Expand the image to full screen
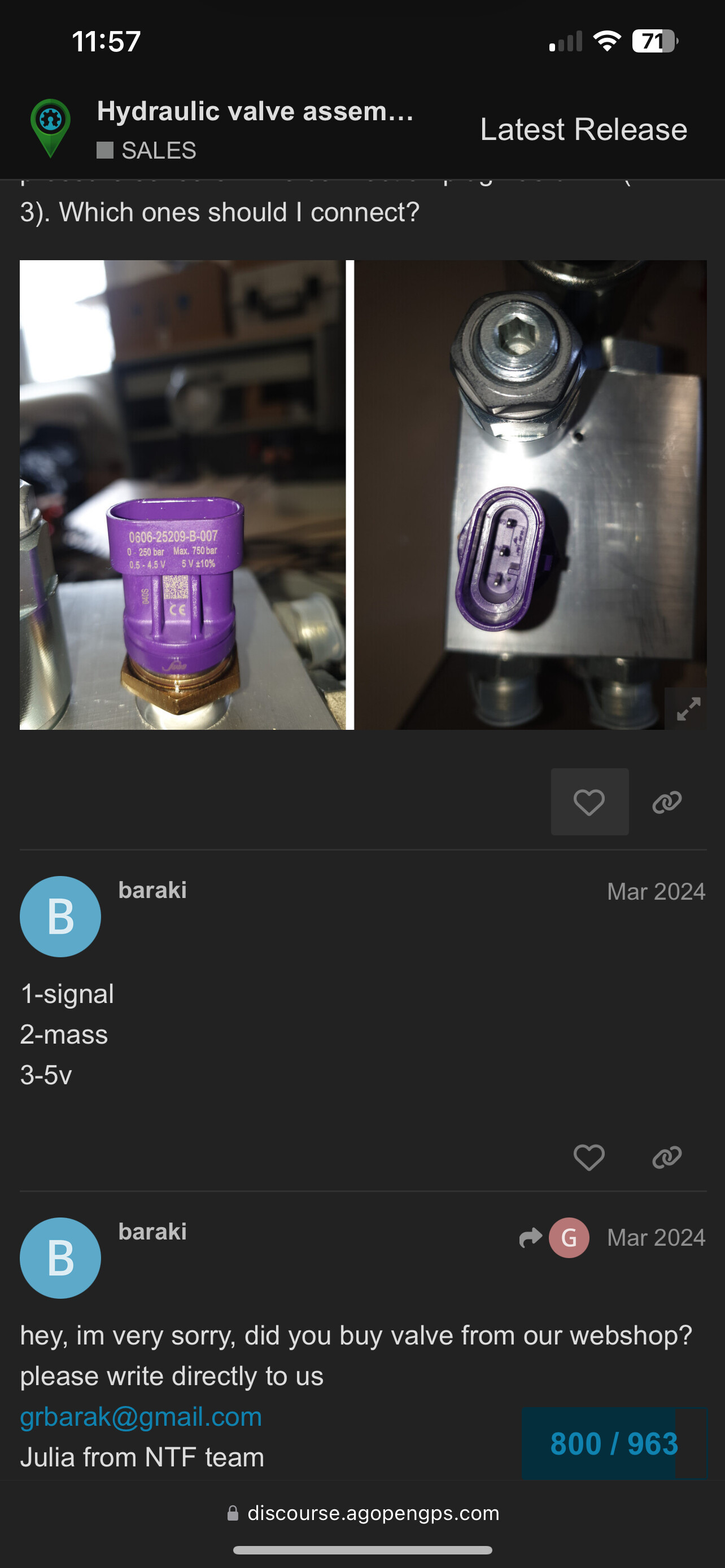The height and width of the screenshot is (1568, 725). tap(688, 709)
